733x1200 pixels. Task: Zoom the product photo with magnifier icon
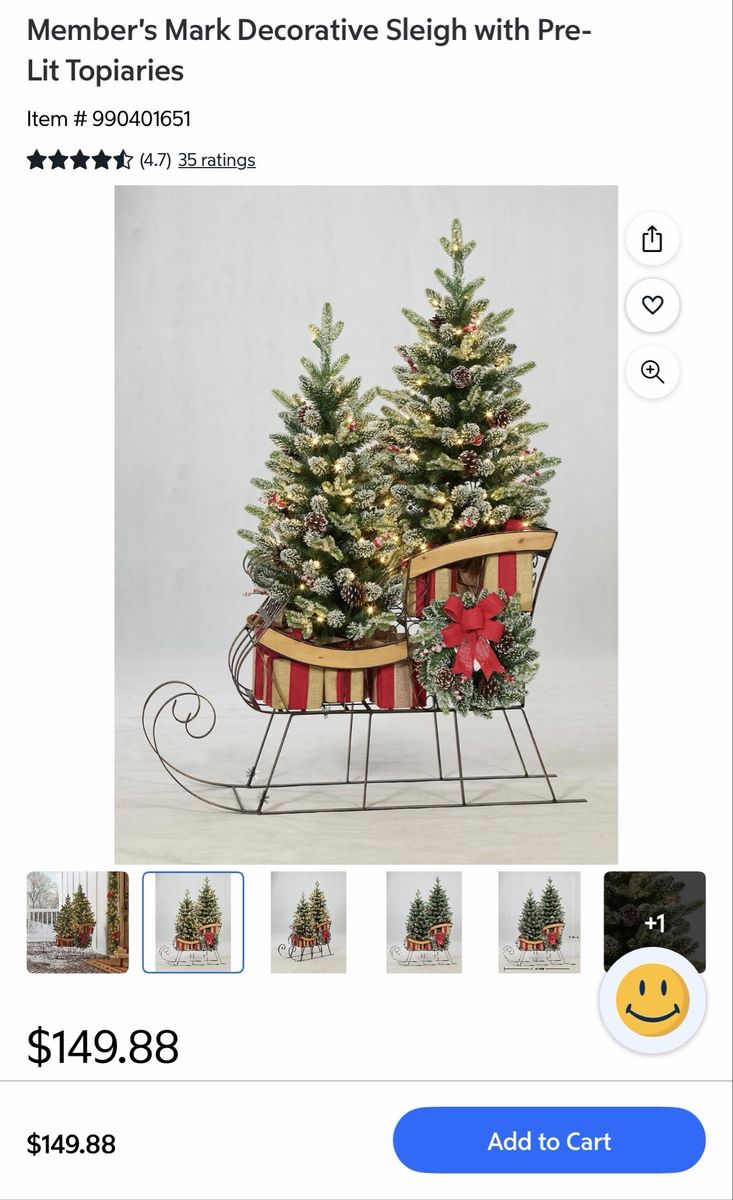(x=652, y=372)
